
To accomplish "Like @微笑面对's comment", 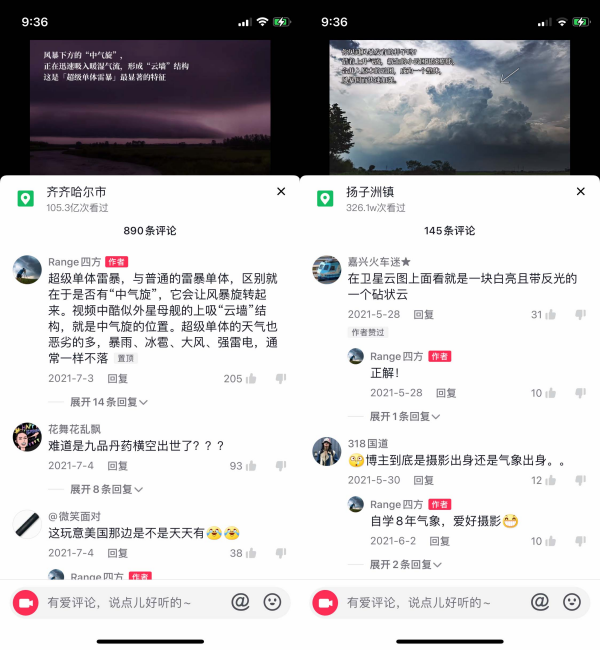I will pos(250,553).
